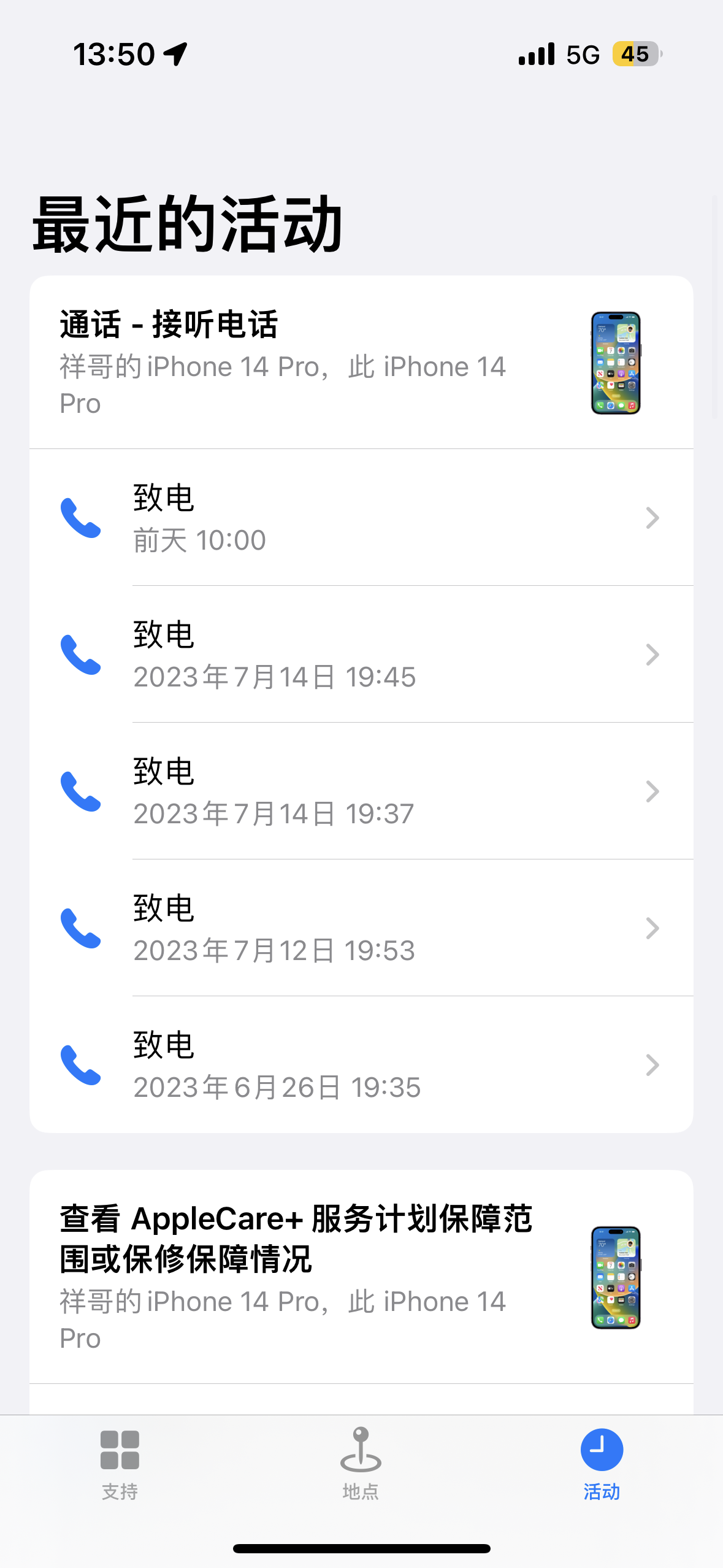This screenshot has width=723, height=1568.
Task: Switch to the 支持 tab
Action: click(120, 1464)
